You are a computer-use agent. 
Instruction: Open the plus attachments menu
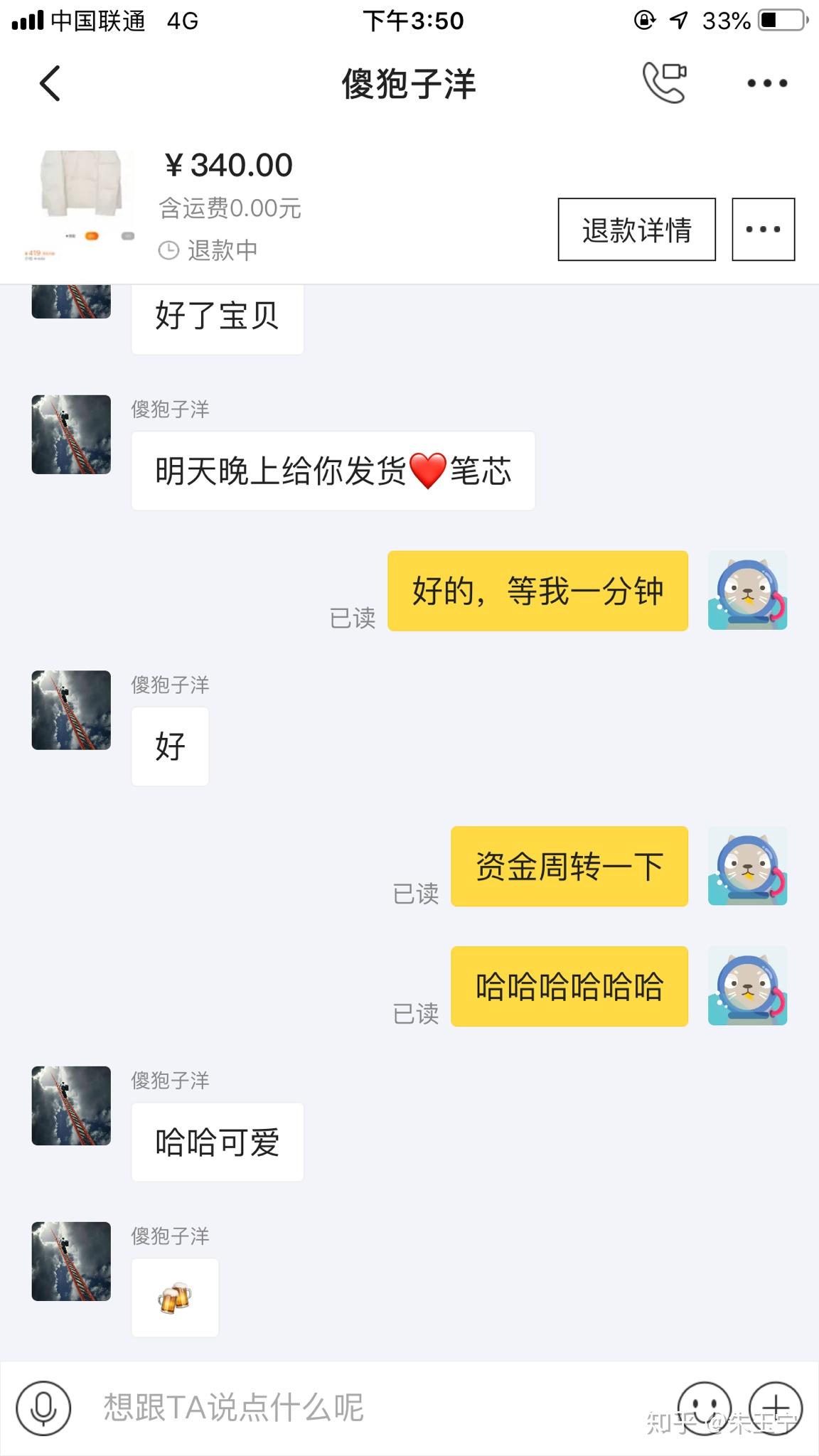click(776, 1408)
